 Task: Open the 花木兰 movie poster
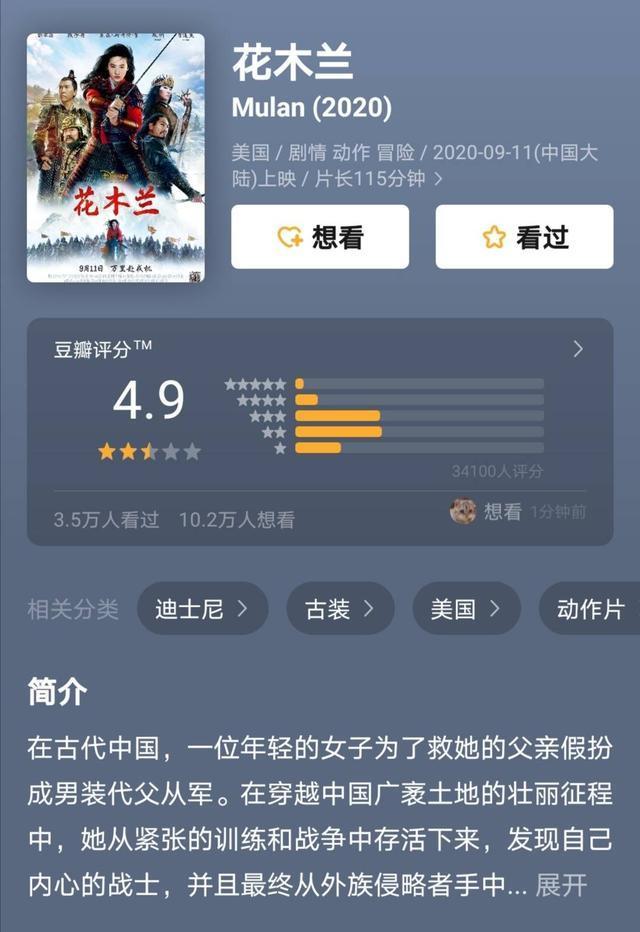coord(116,158)
